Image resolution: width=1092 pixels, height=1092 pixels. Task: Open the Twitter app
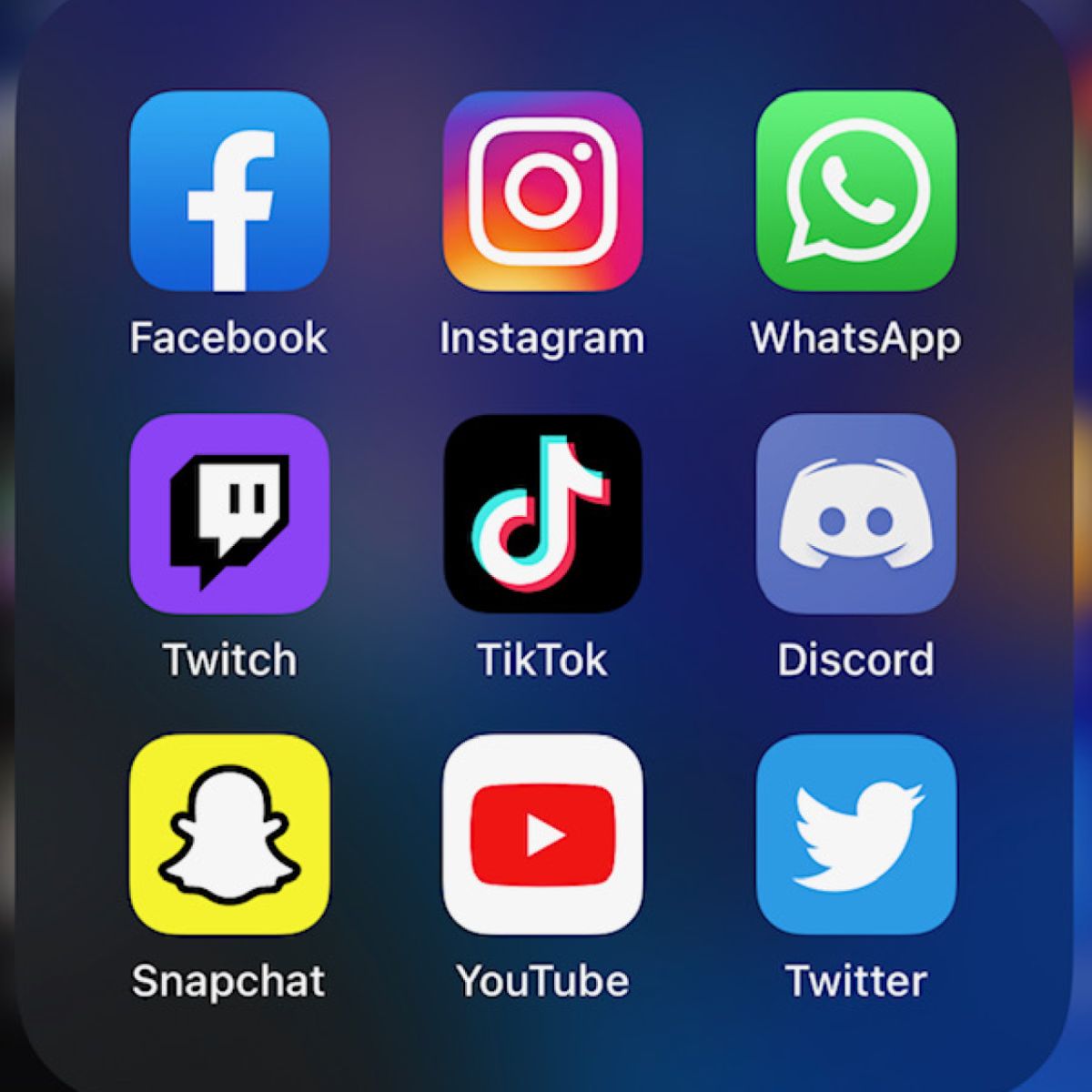tap(855, 835)
